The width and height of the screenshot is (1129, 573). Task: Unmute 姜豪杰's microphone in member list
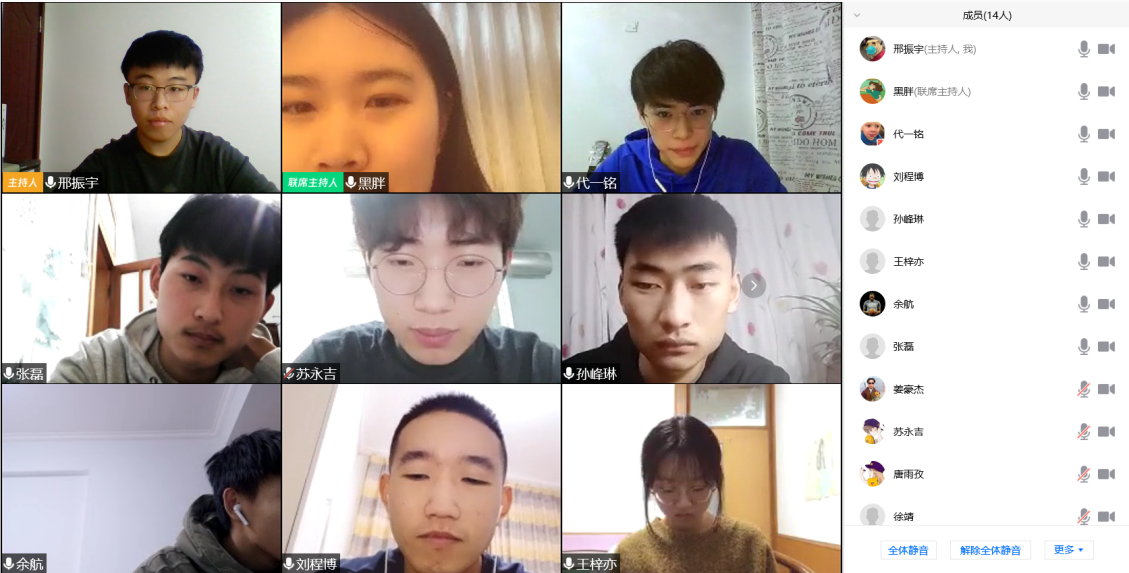coord(1083,389)
